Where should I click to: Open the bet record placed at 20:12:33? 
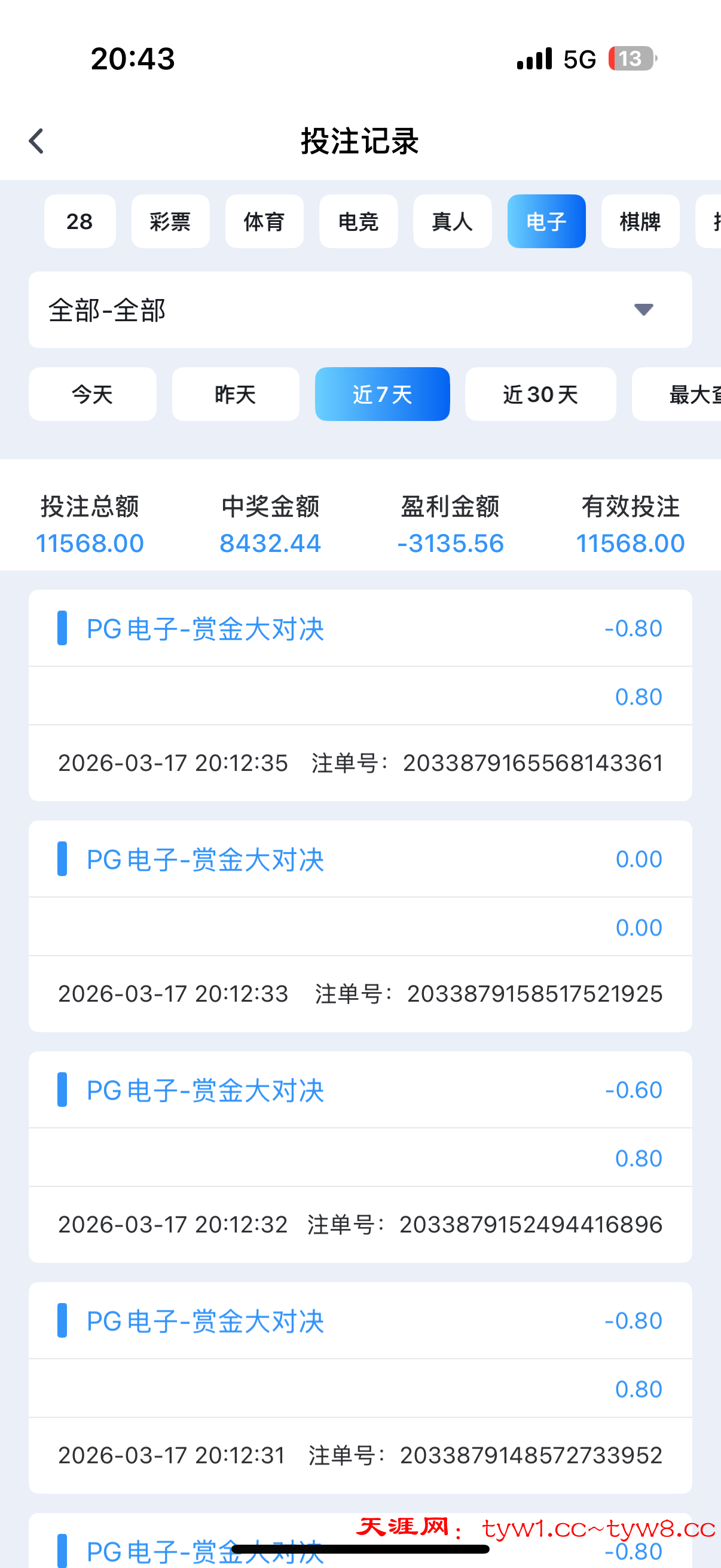(360, 926)
